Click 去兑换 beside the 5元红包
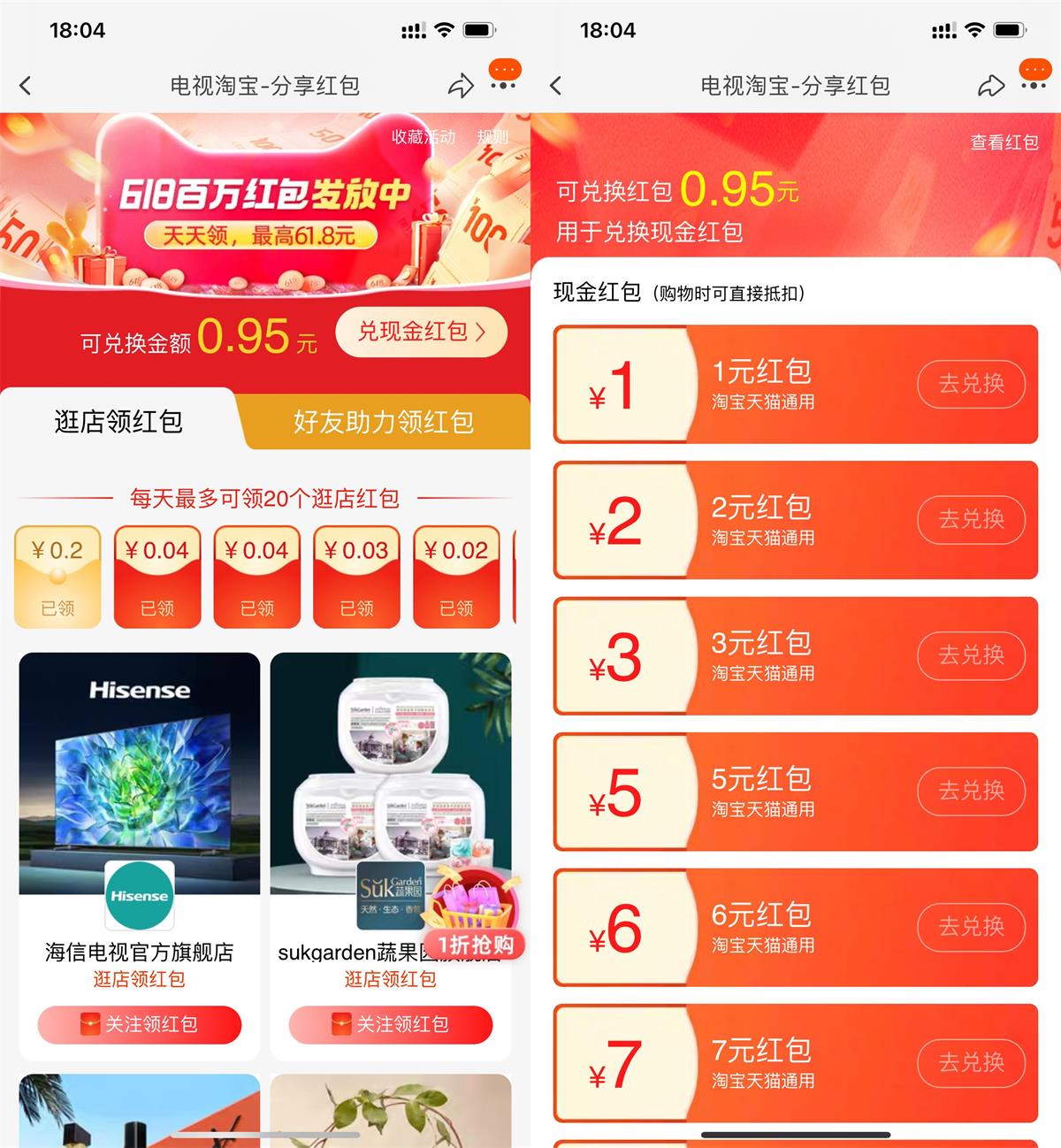The width and height of the screenshot is (1061, 1148). 971,792
